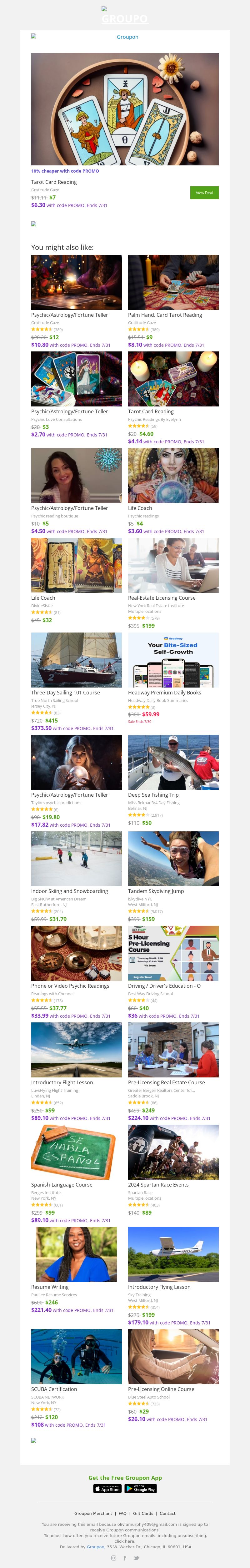250x1568 pixels.
Task: View the Introductory Flight Lesson deal
Action: tap(76, 1049)
